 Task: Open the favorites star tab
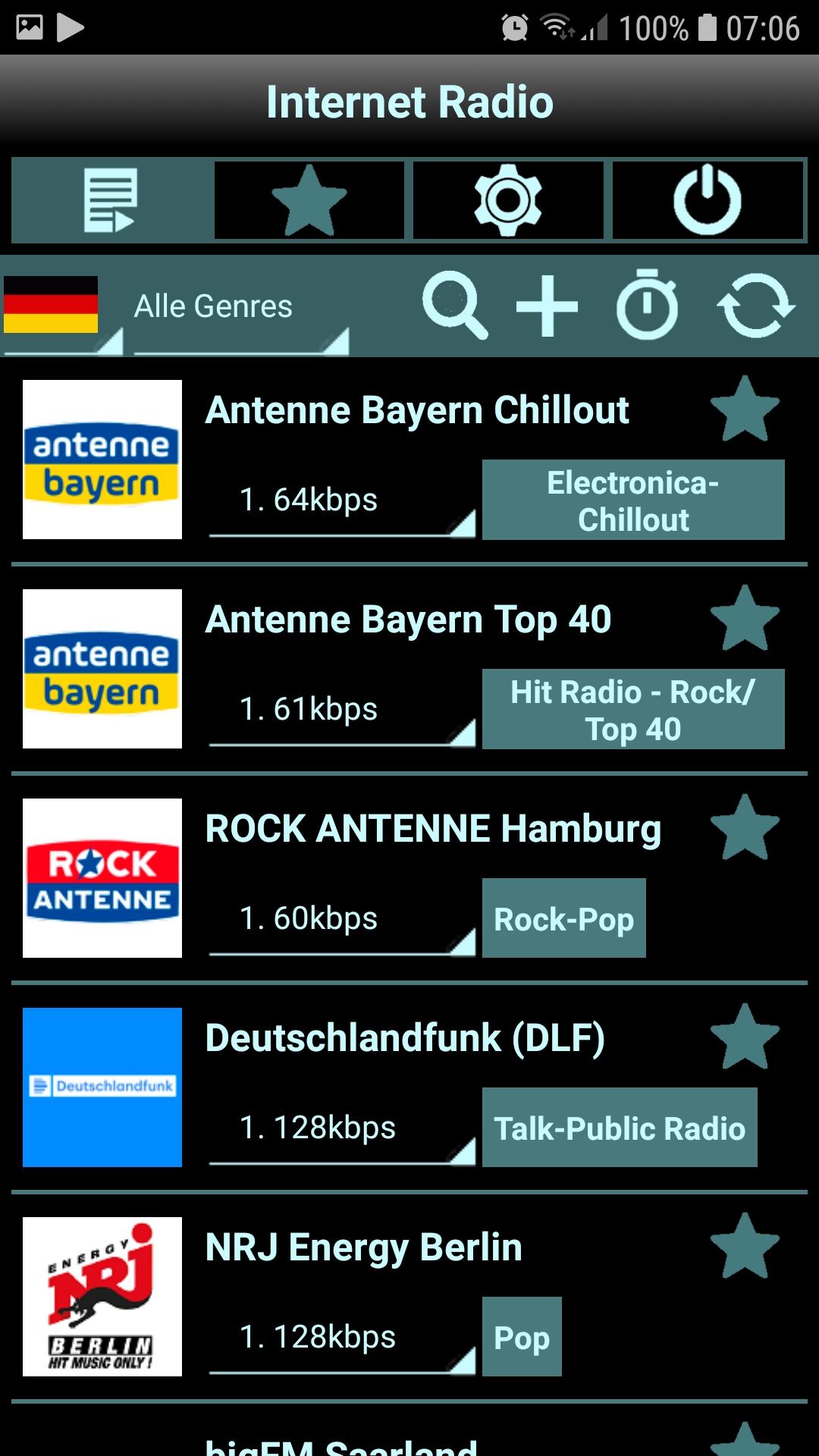pos(309,200)
